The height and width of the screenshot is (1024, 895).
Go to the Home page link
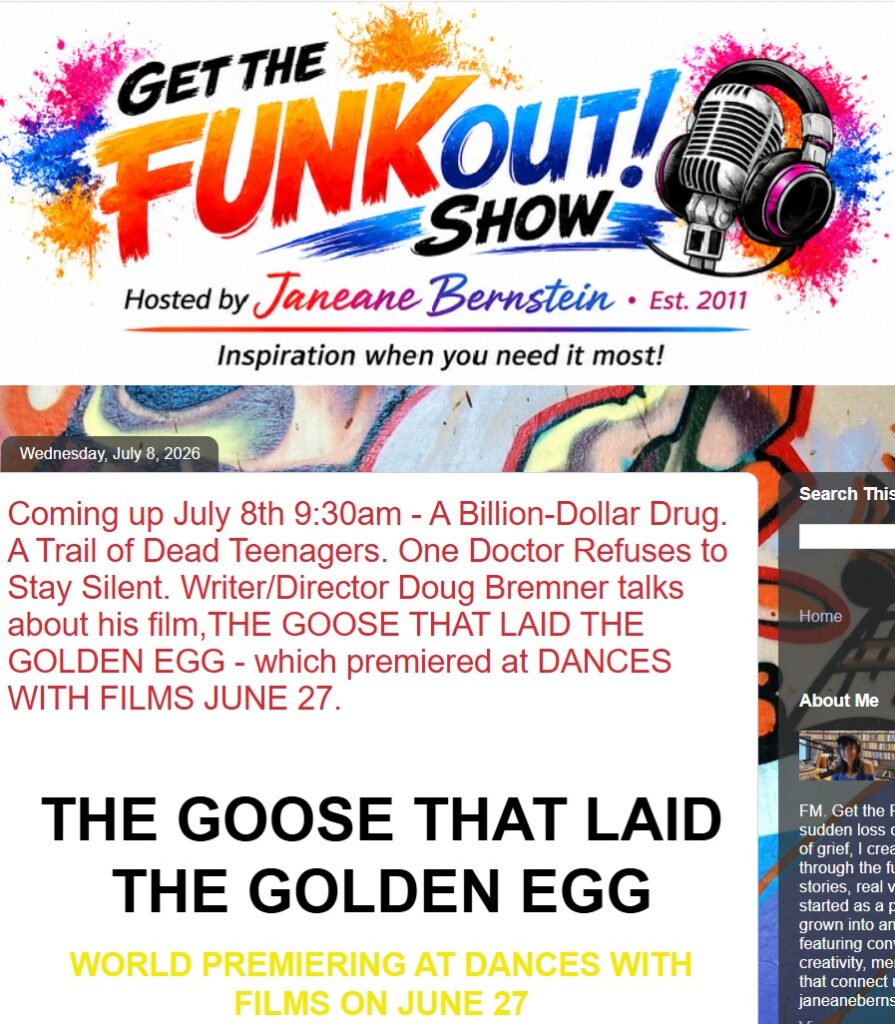(x=820, y=616)
